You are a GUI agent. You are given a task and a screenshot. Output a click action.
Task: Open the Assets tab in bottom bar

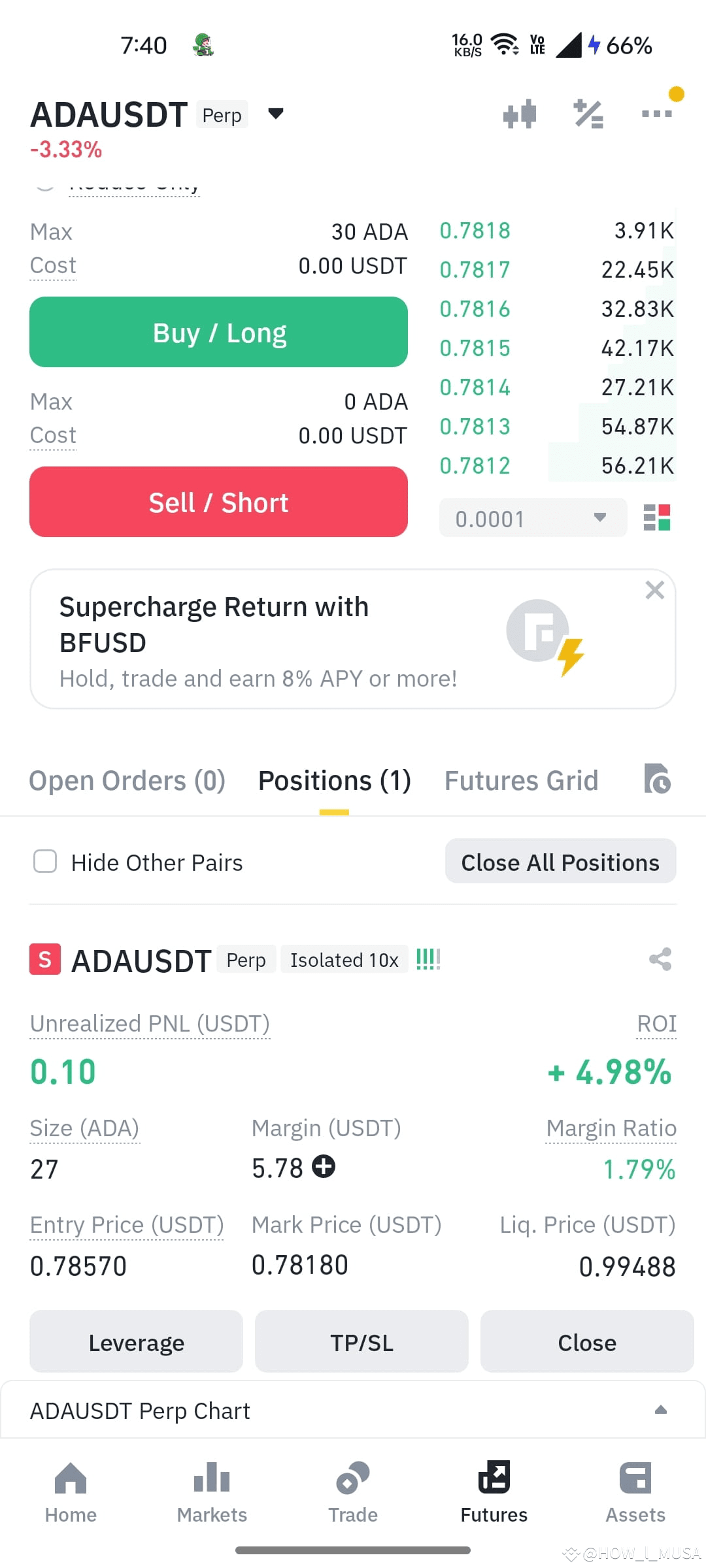[635, 1496]
